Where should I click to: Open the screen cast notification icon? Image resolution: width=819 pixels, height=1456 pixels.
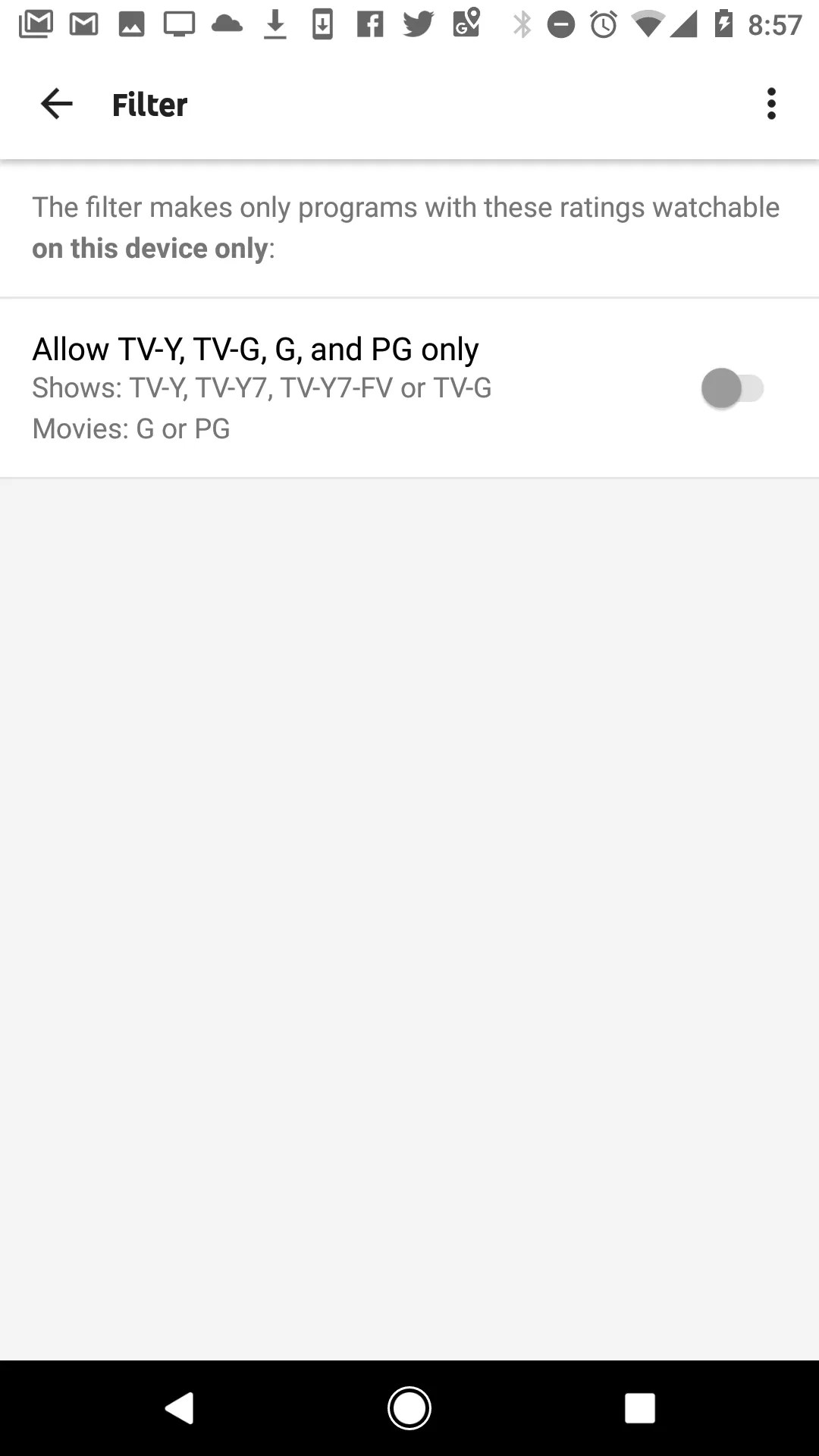180,24
